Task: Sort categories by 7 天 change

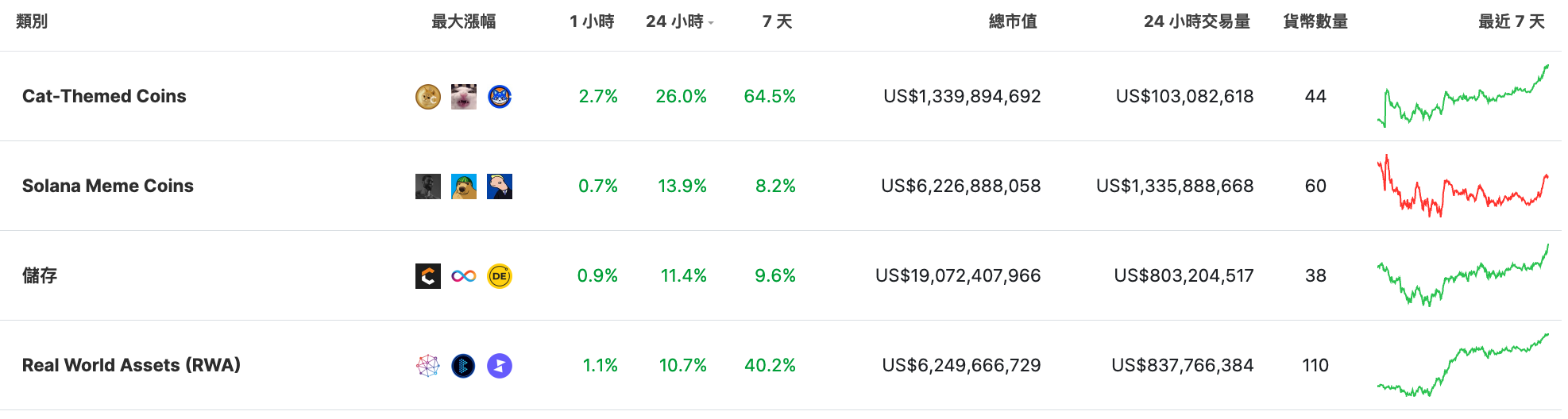Action: click(x=777, y=21)
